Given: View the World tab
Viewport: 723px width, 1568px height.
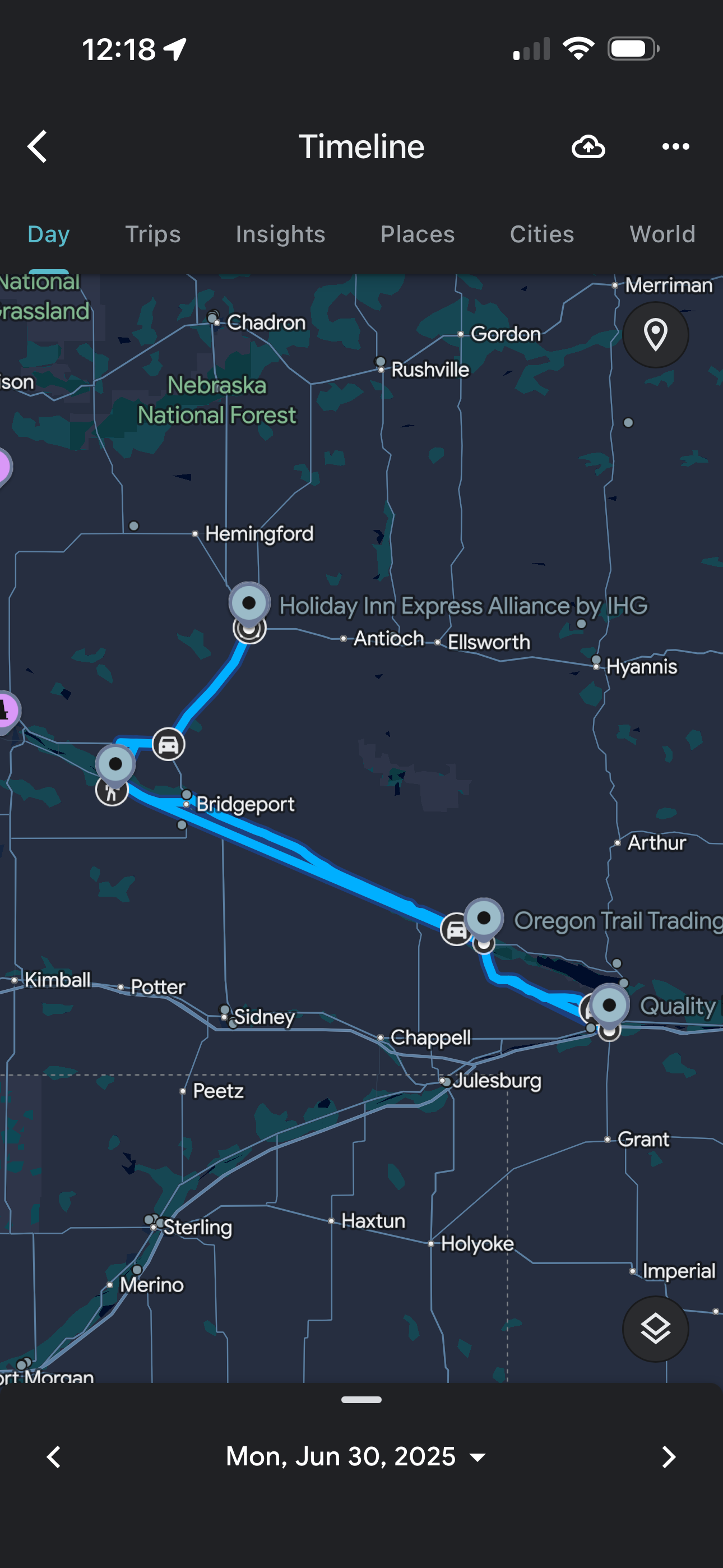Looking at the screenshot, I should pyautogui.click(x=662, y=234).
